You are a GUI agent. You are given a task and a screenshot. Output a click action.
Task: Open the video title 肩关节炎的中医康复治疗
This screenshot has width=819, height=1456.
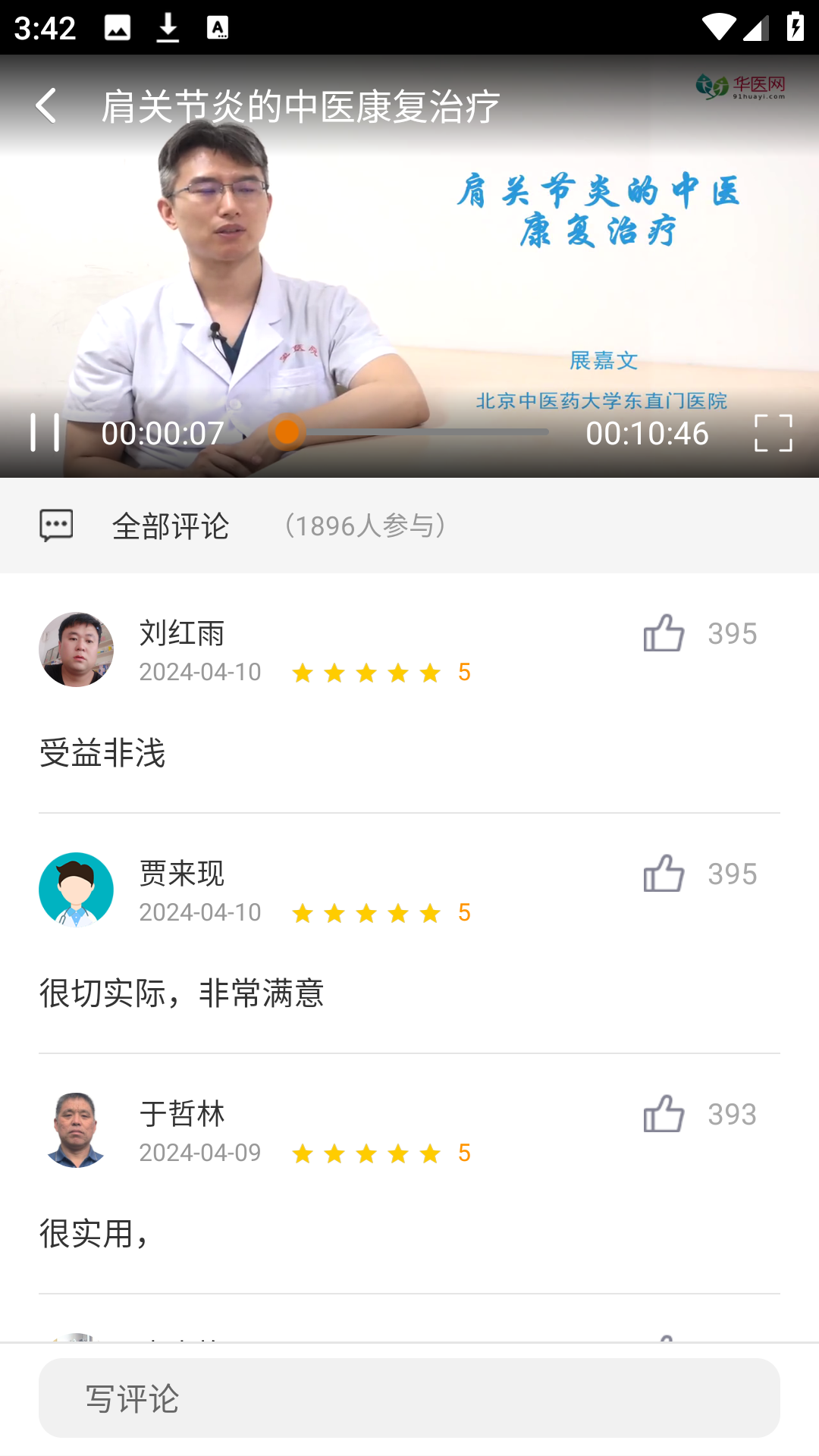coord(300,106)
